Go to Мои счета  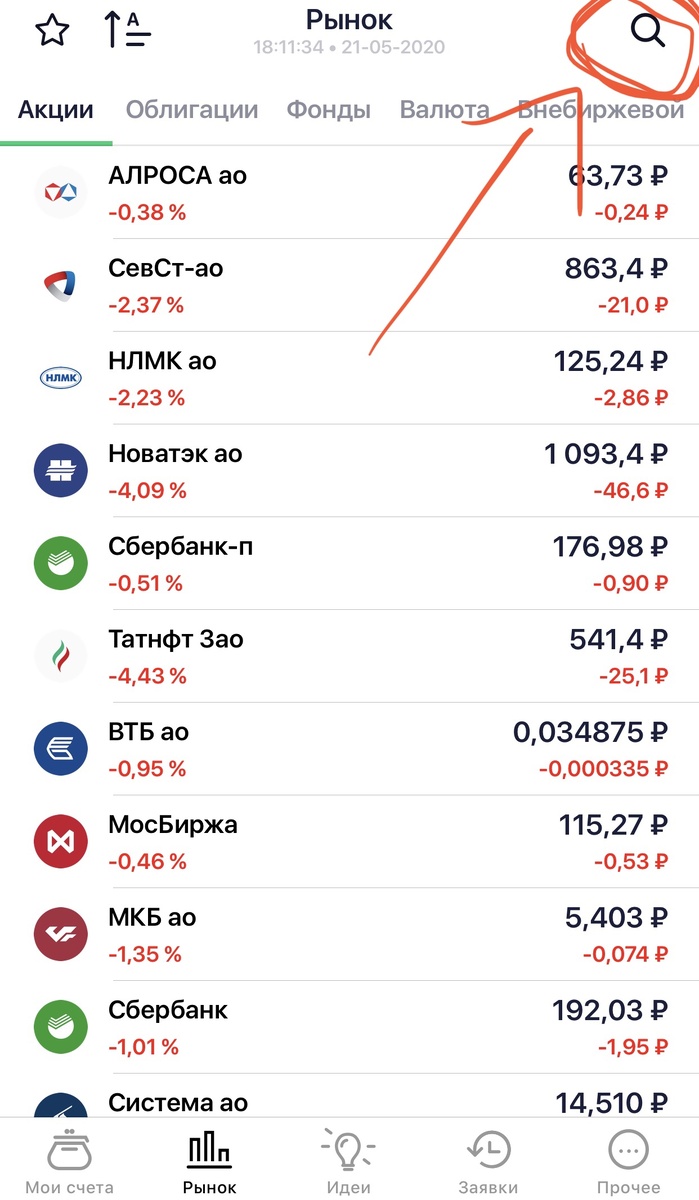click(70, 1160)
